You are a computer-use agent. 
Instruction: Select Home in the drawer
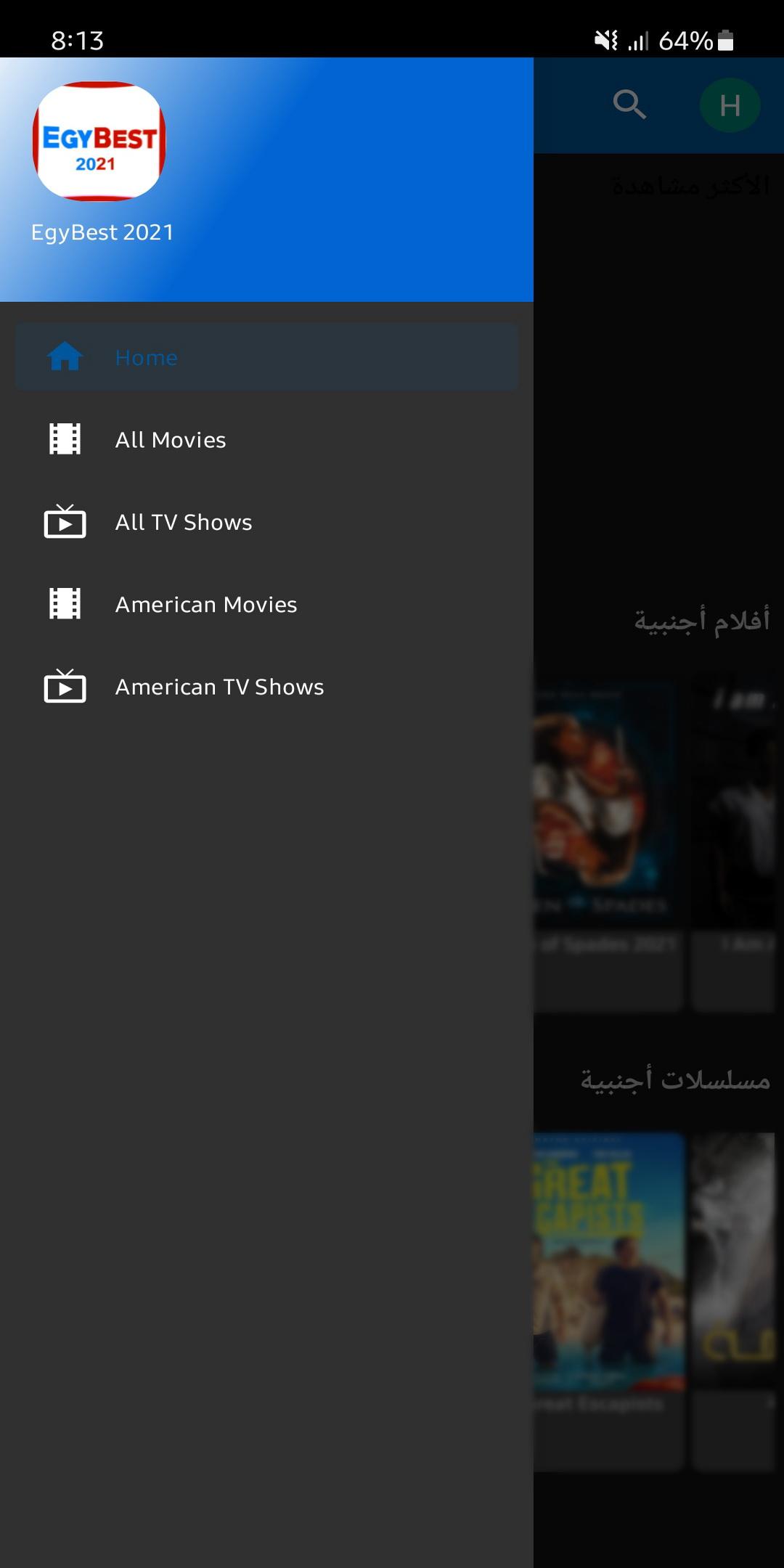(266, 357)
